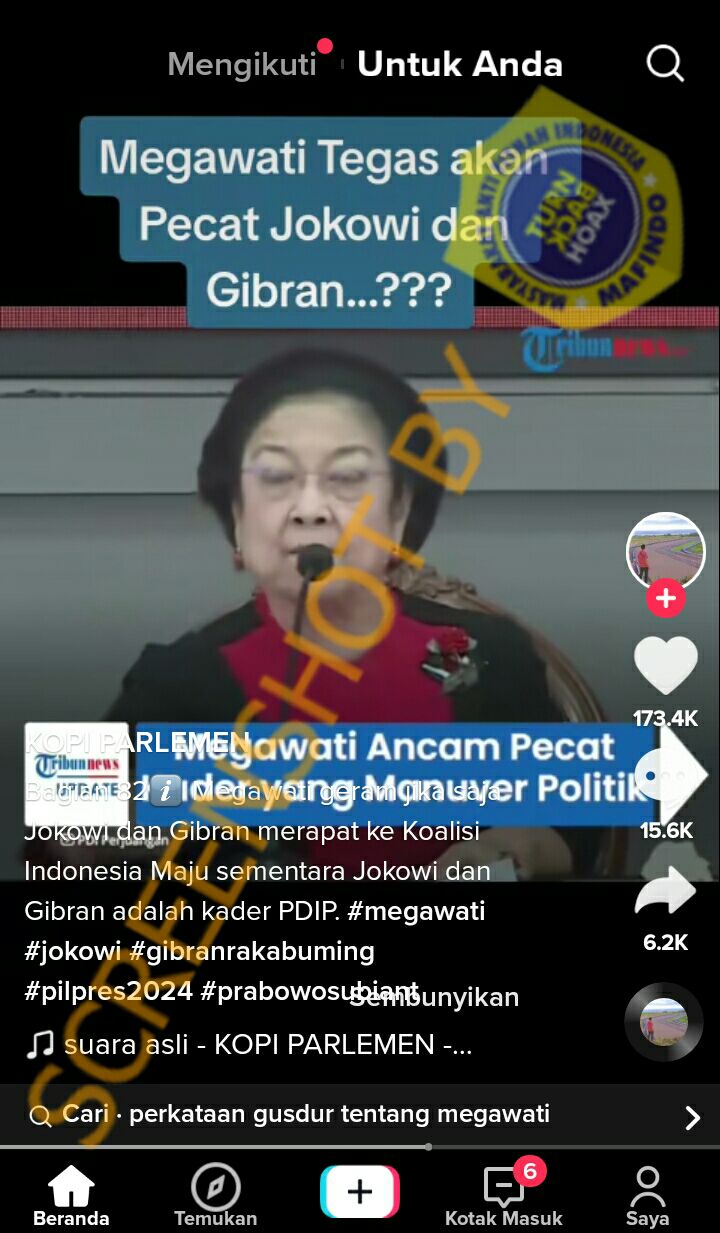
Task: Search perkataan gusdur tentang megawati suggestion
Action: (x=340, y=1114)
